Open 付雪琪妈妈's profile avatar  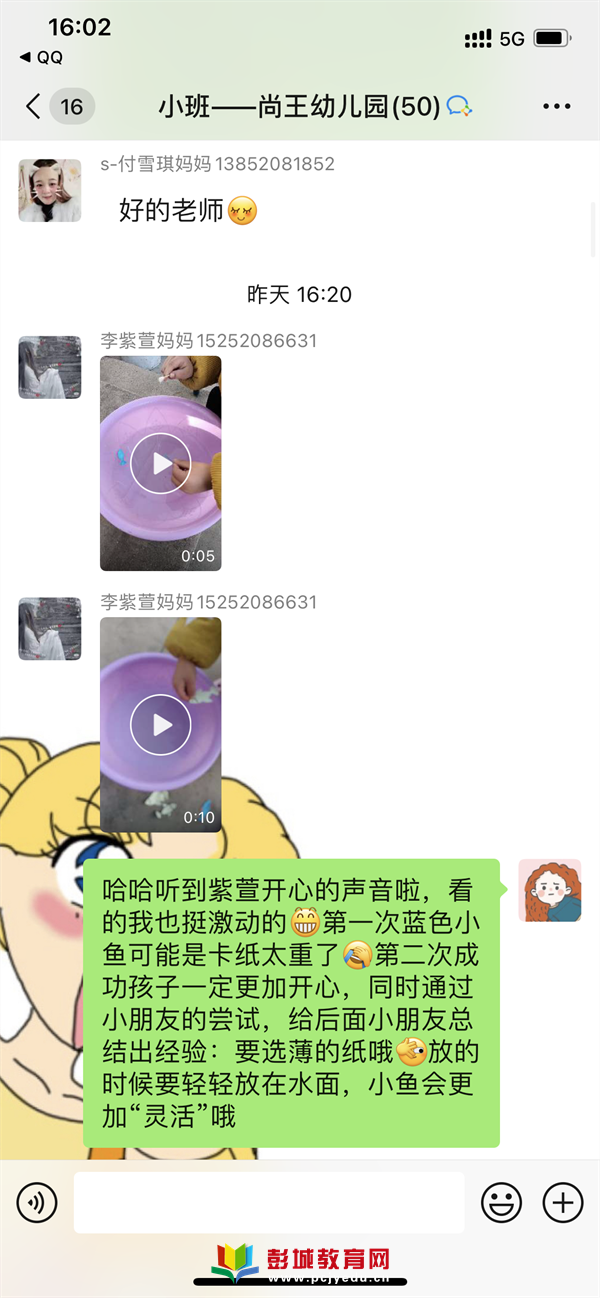tap(49, 189)
